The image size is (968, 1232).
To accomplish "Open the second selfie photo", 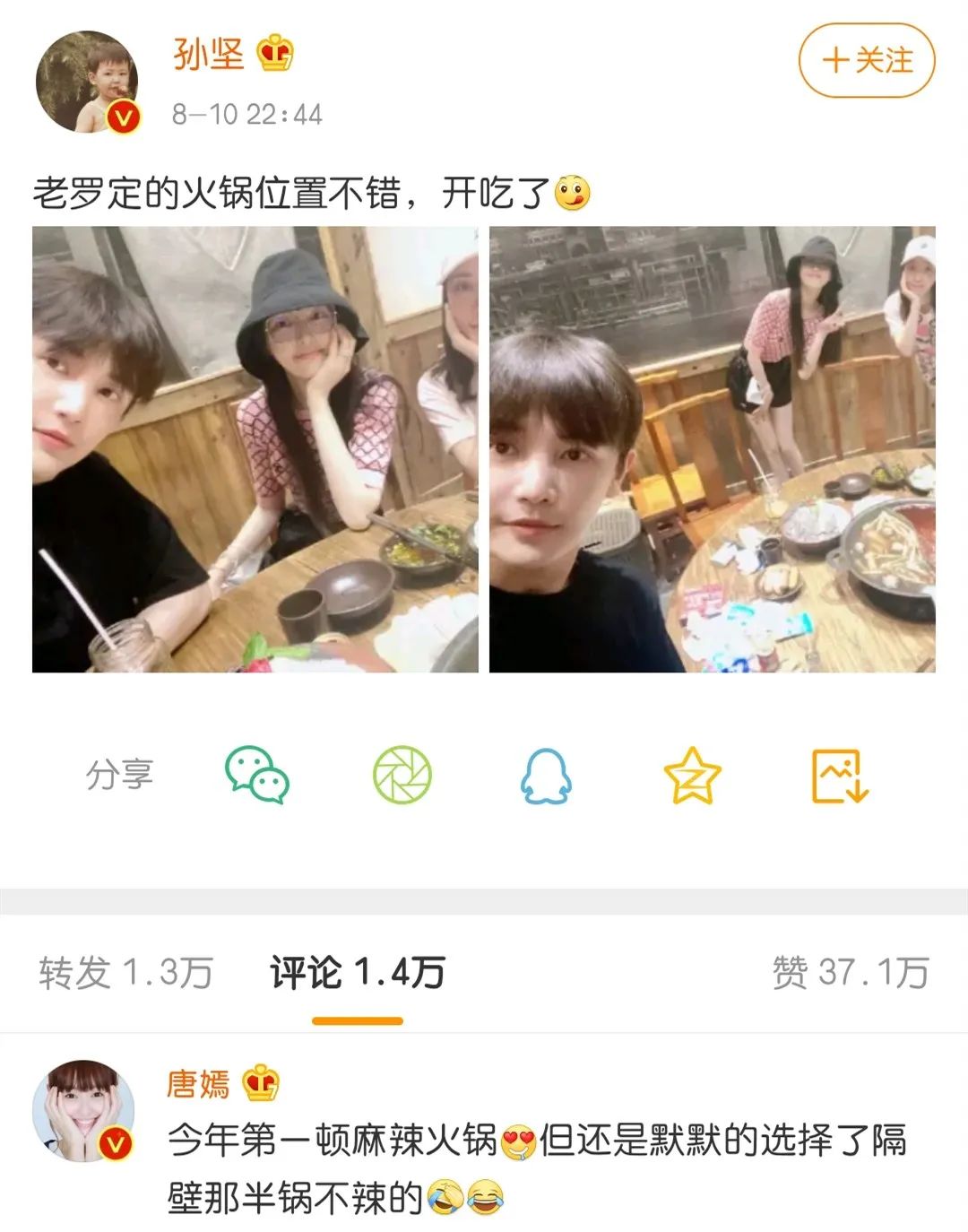I will (x=712, y=449).
